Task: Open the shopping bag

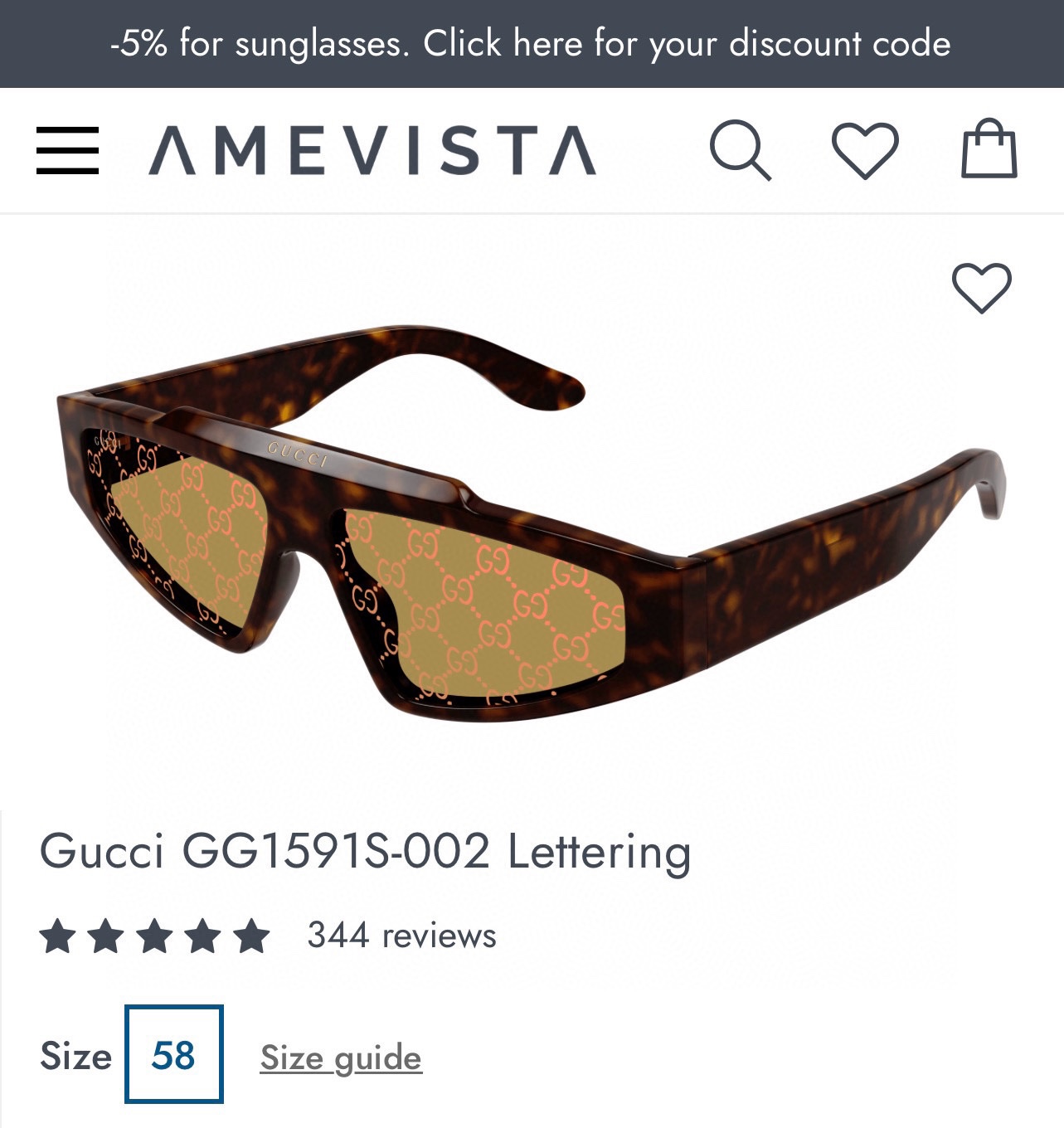Action: pyautogui.click(x=989, y=148)
